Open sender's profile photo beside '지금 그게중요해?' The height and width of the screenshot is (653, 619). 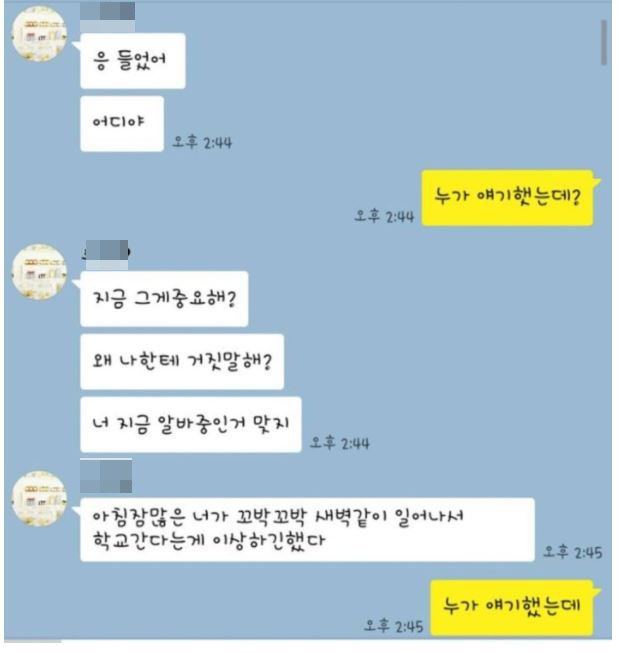39,270
